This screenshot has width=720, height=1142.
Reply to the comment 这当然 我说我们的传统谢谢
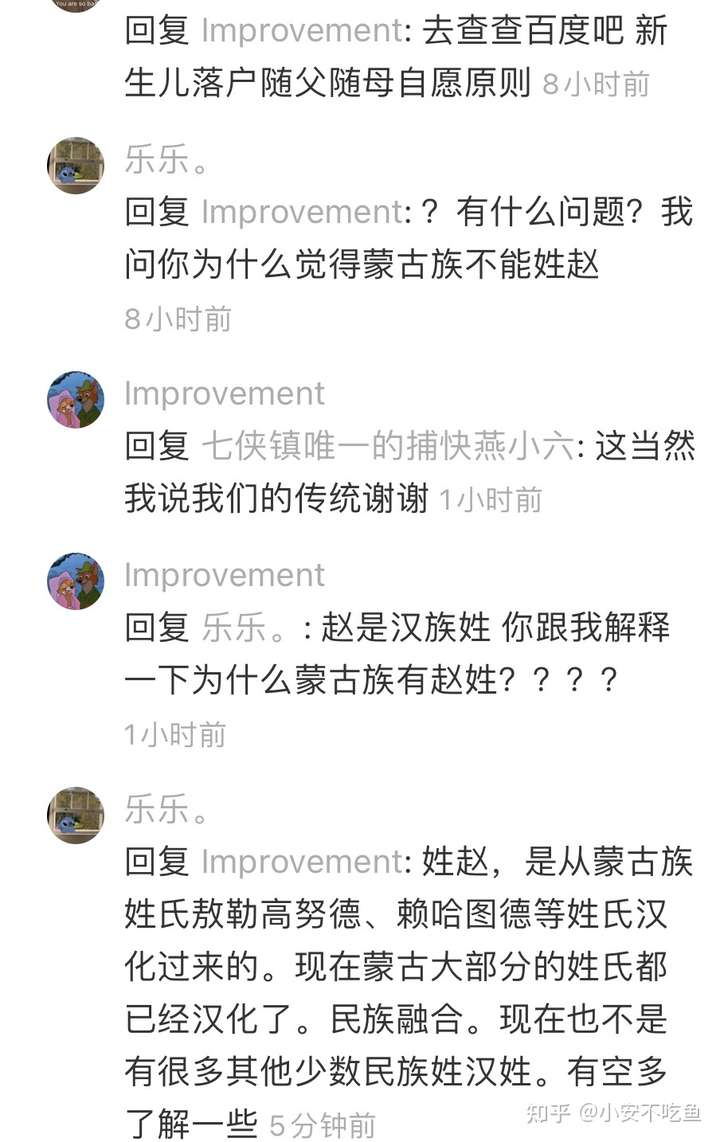point(400,472)
